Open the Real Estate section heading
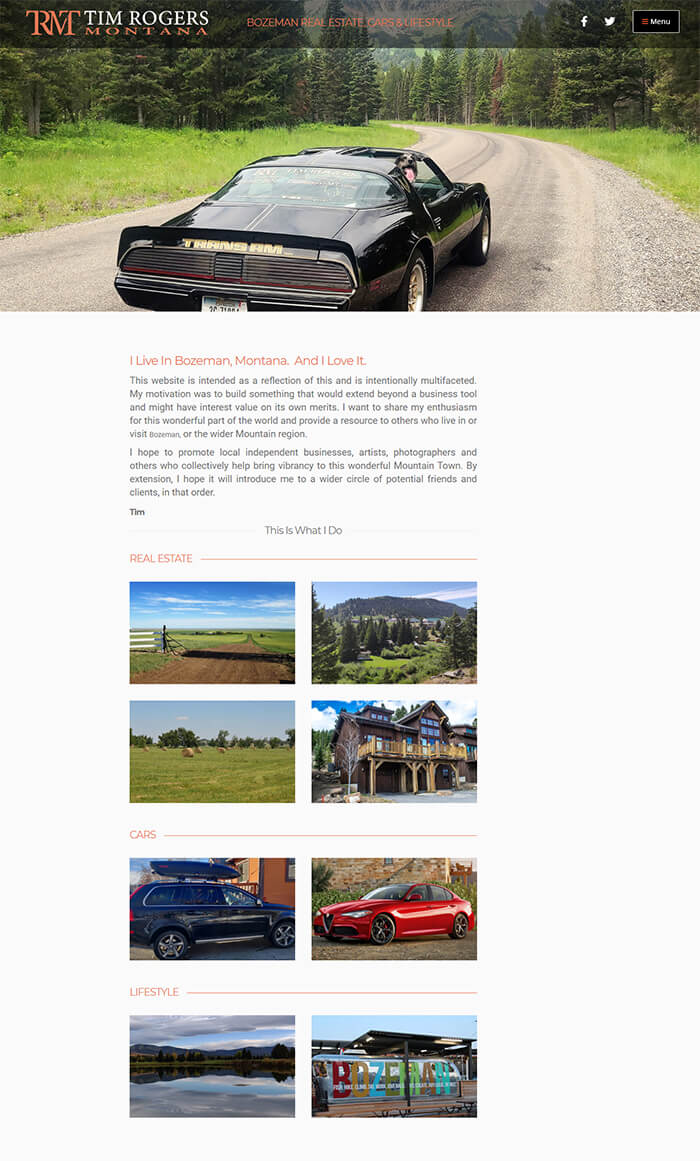This screenshot has width=700, height=1161. coord(161,558)
